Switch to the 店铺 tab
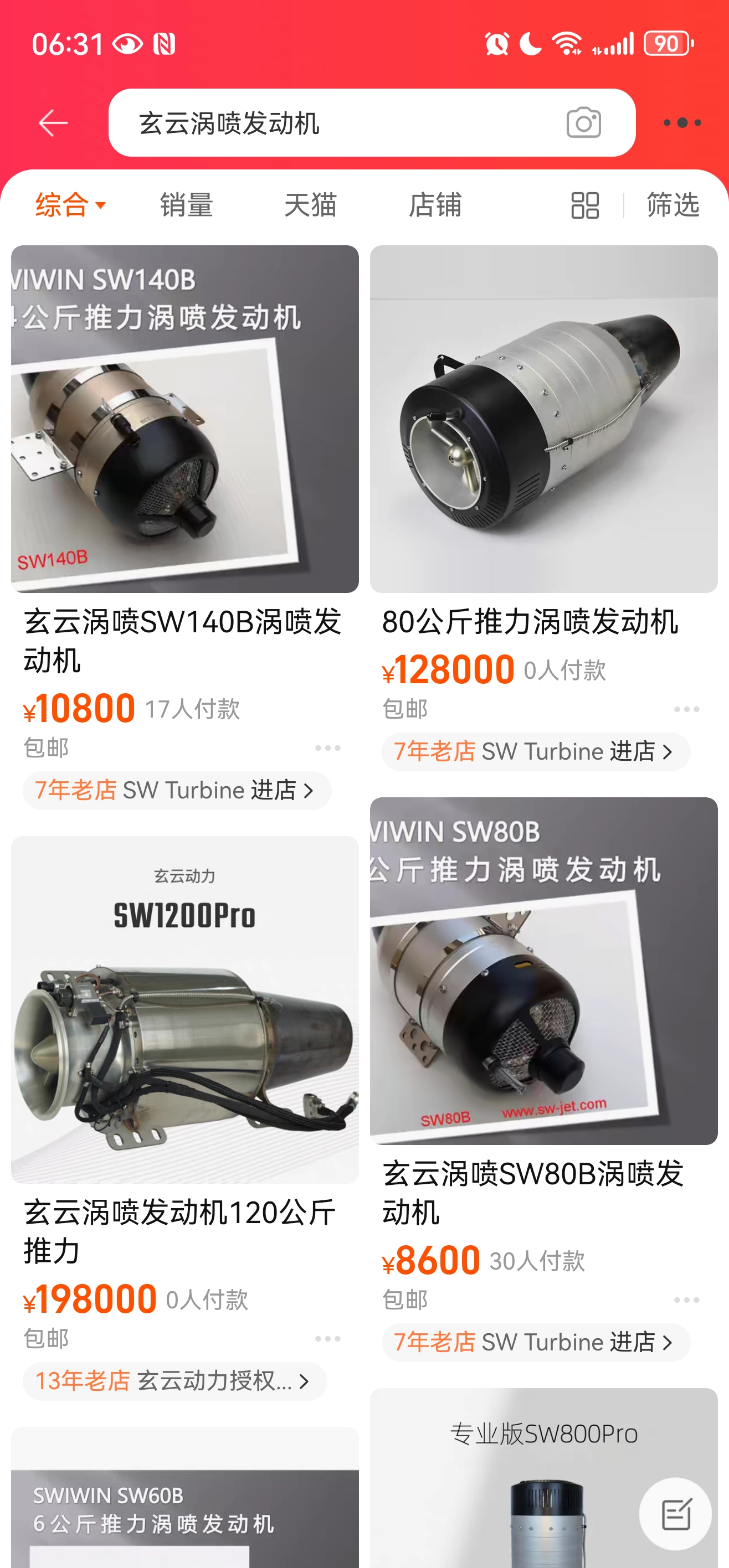Screen dimensions: 729x1568 coord(435,204)
